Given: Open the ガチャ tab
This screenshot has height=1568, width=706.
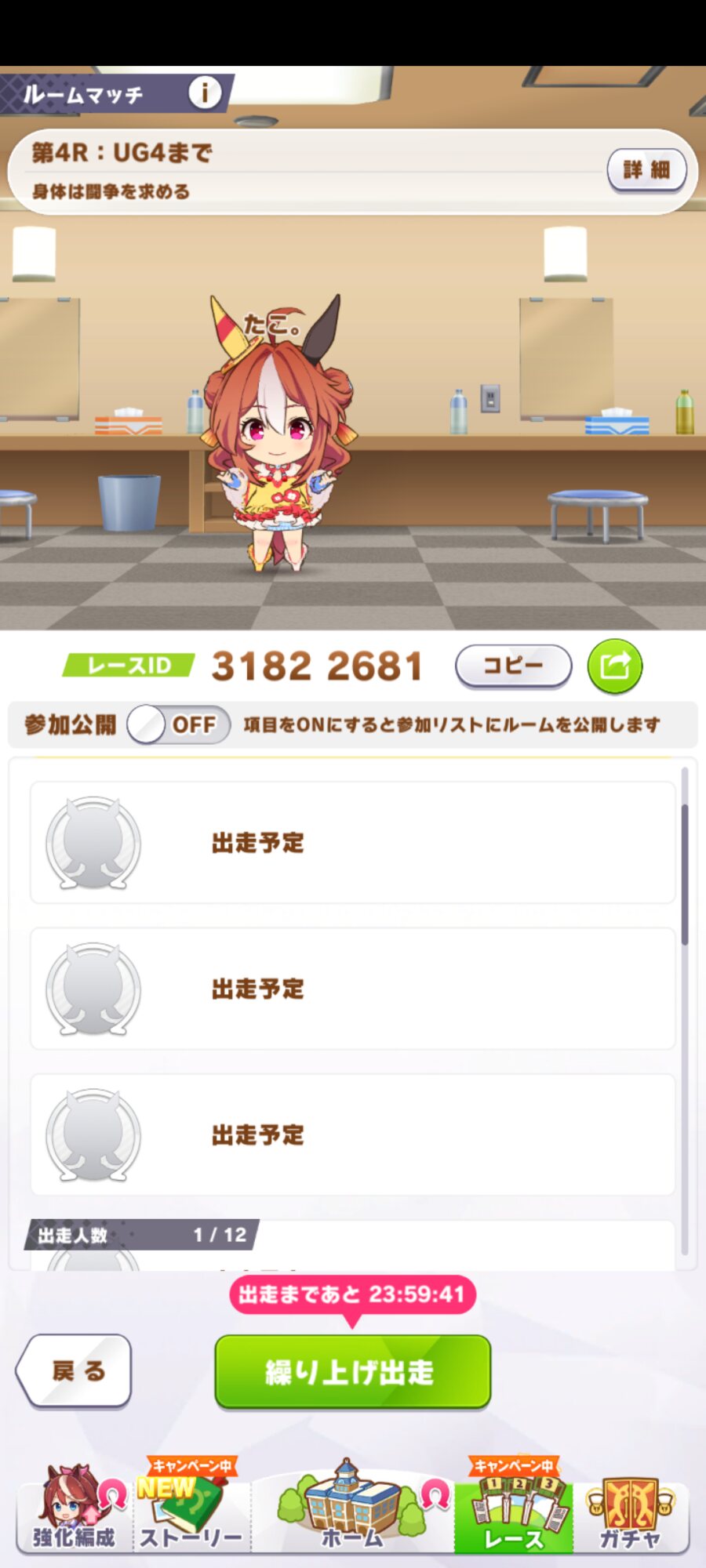Looking at the screenshot, I should coord(629,1509).
